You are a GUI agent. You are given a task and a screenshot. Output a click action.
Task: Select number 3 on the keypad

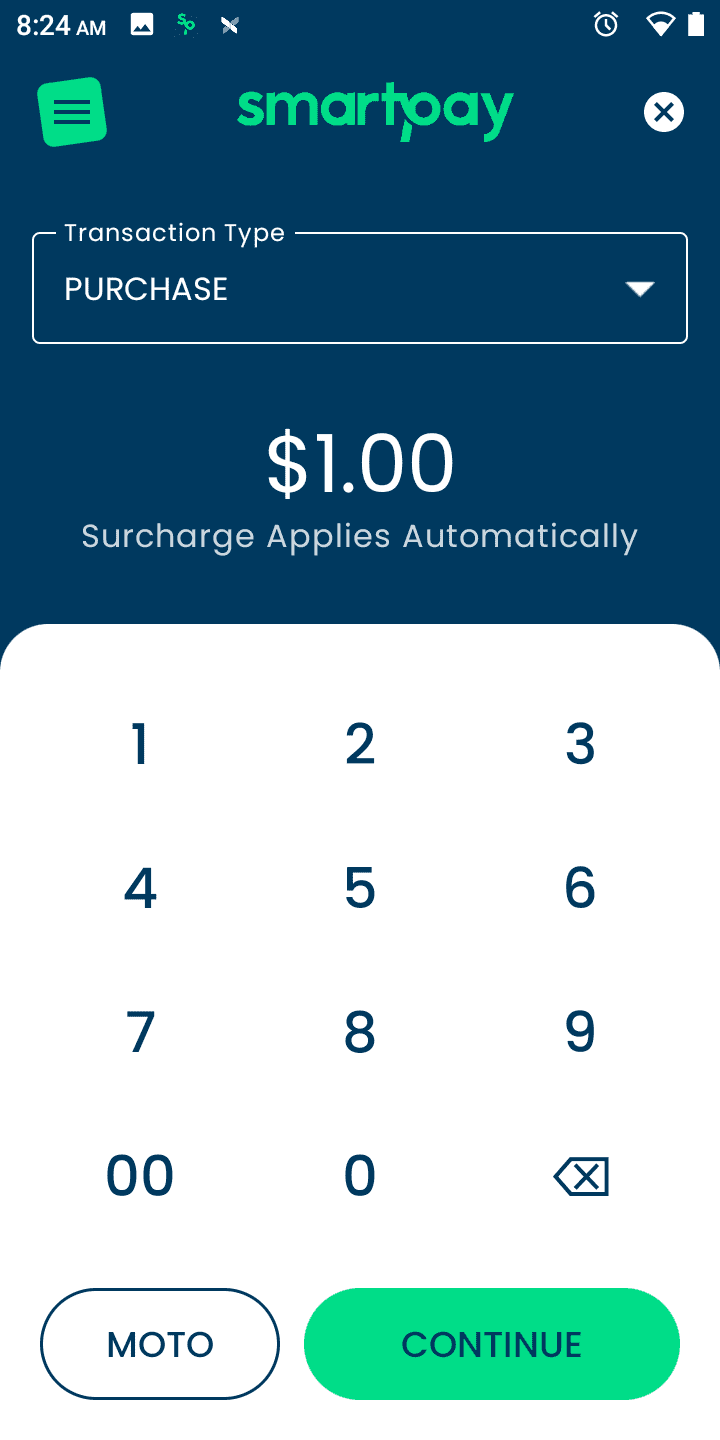pos(580,744)
